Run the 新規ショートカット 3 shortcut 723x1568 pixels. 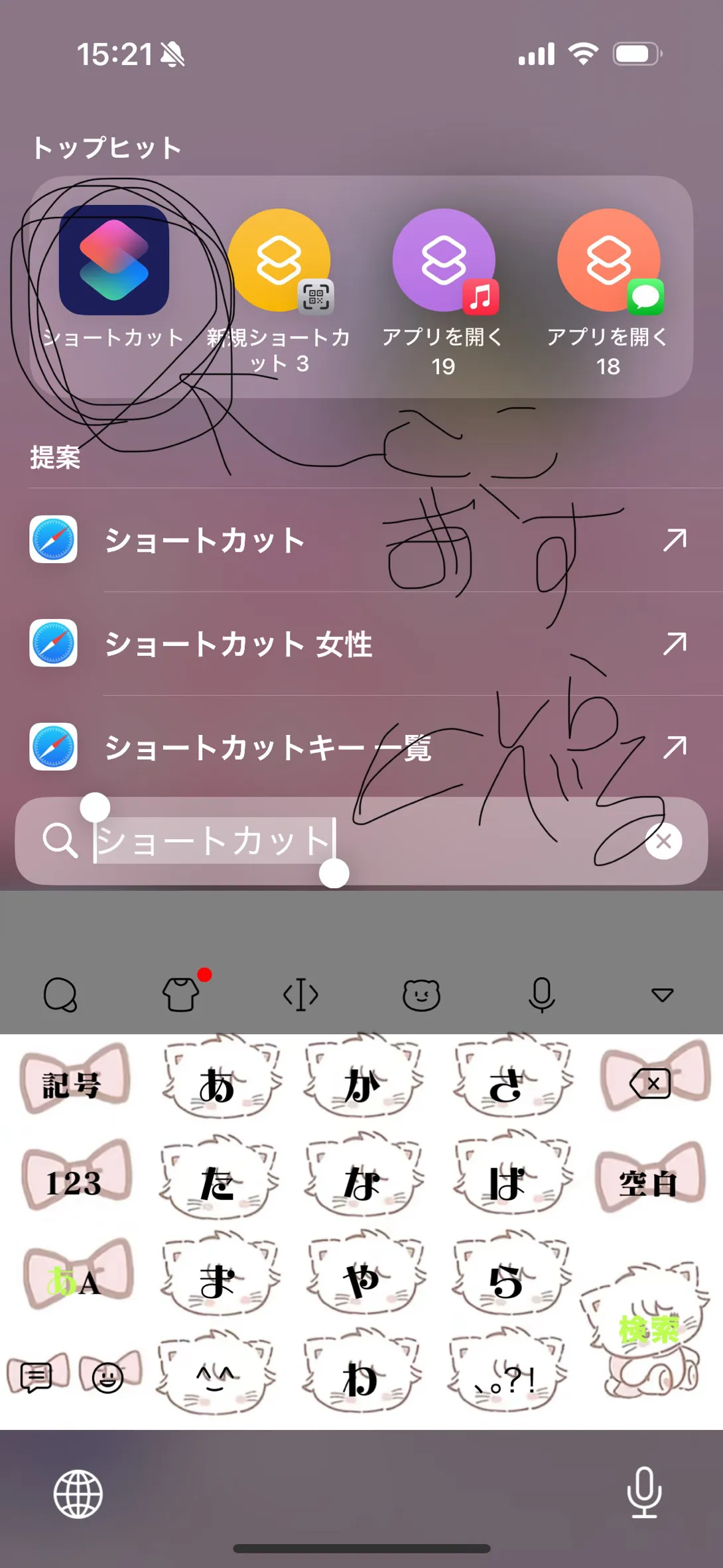(279, 260)
